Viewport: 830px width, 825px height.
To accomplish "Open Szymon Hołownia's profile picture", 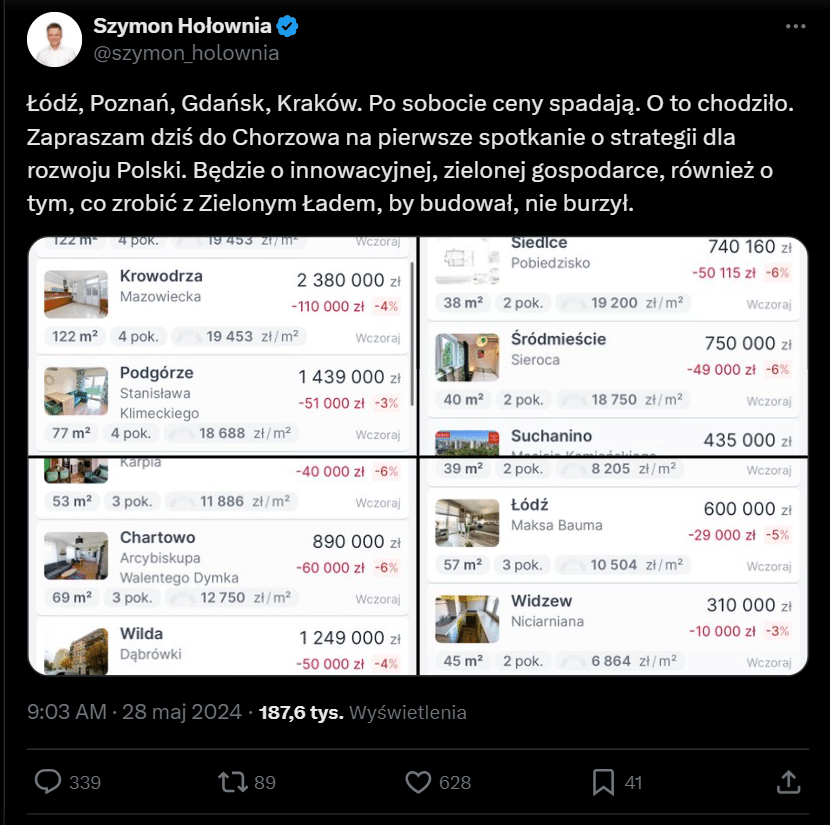I will coord(56,40).
